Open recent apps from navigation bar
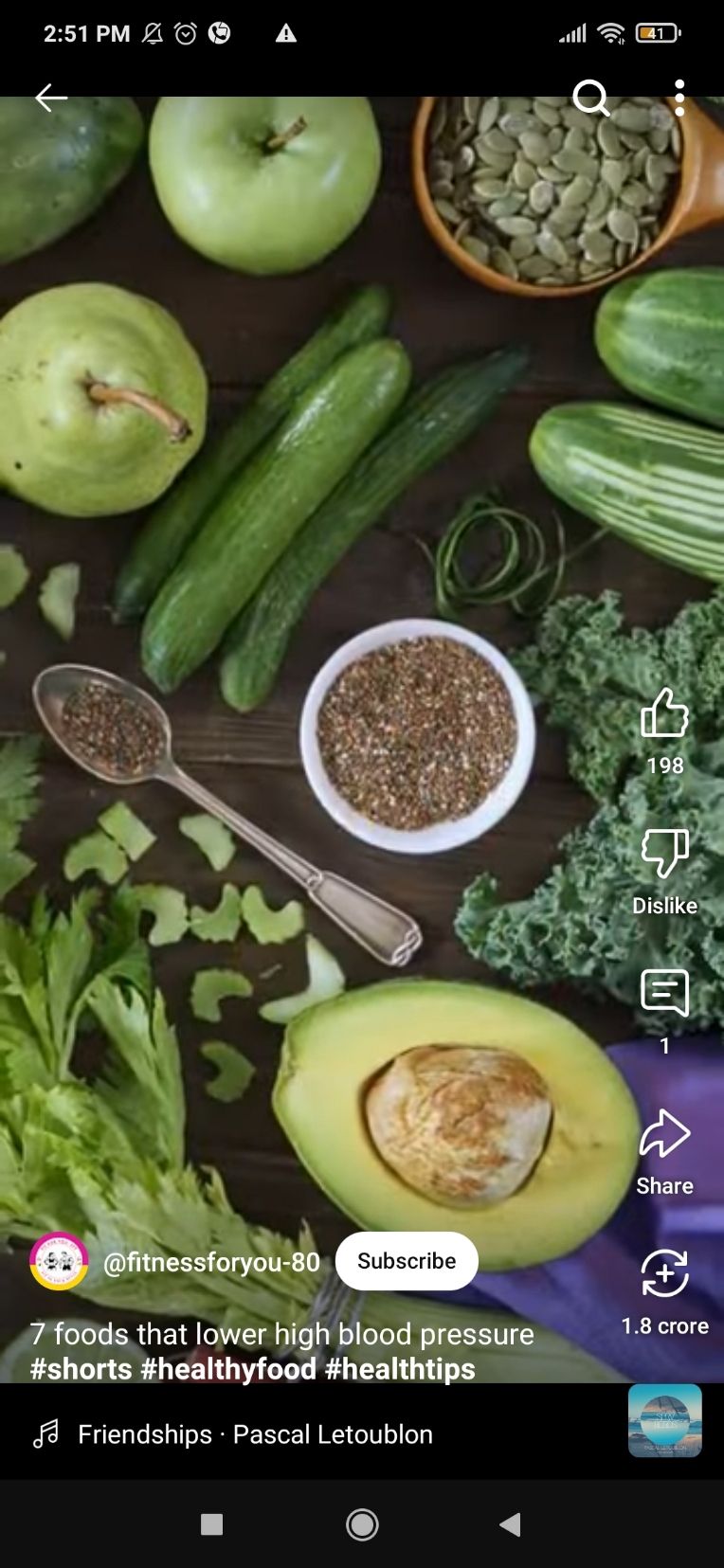Image resolution: width=724 pixels, height=1568 pixels. [212, 1524]
